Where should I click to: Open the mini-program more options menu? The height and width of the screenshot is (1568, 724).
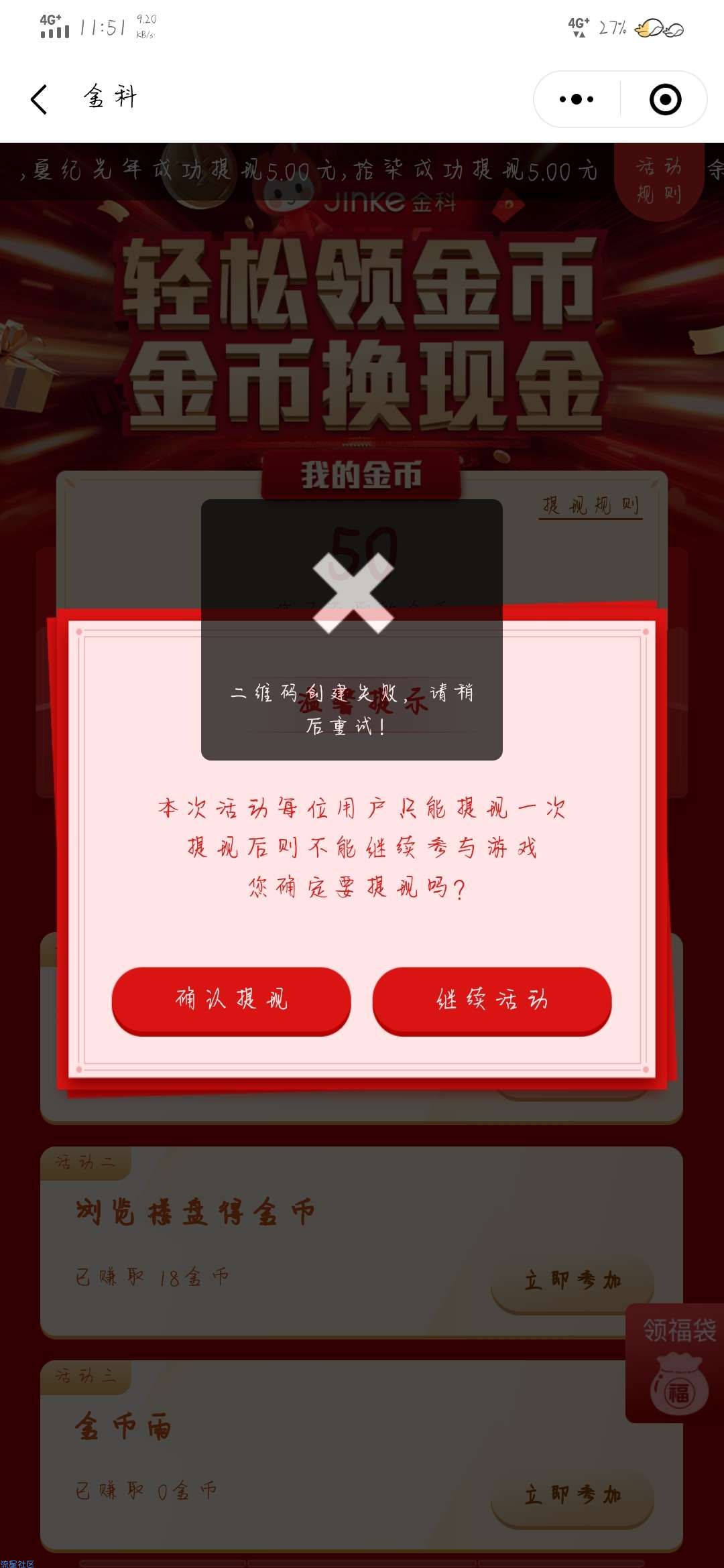point(577,100)
